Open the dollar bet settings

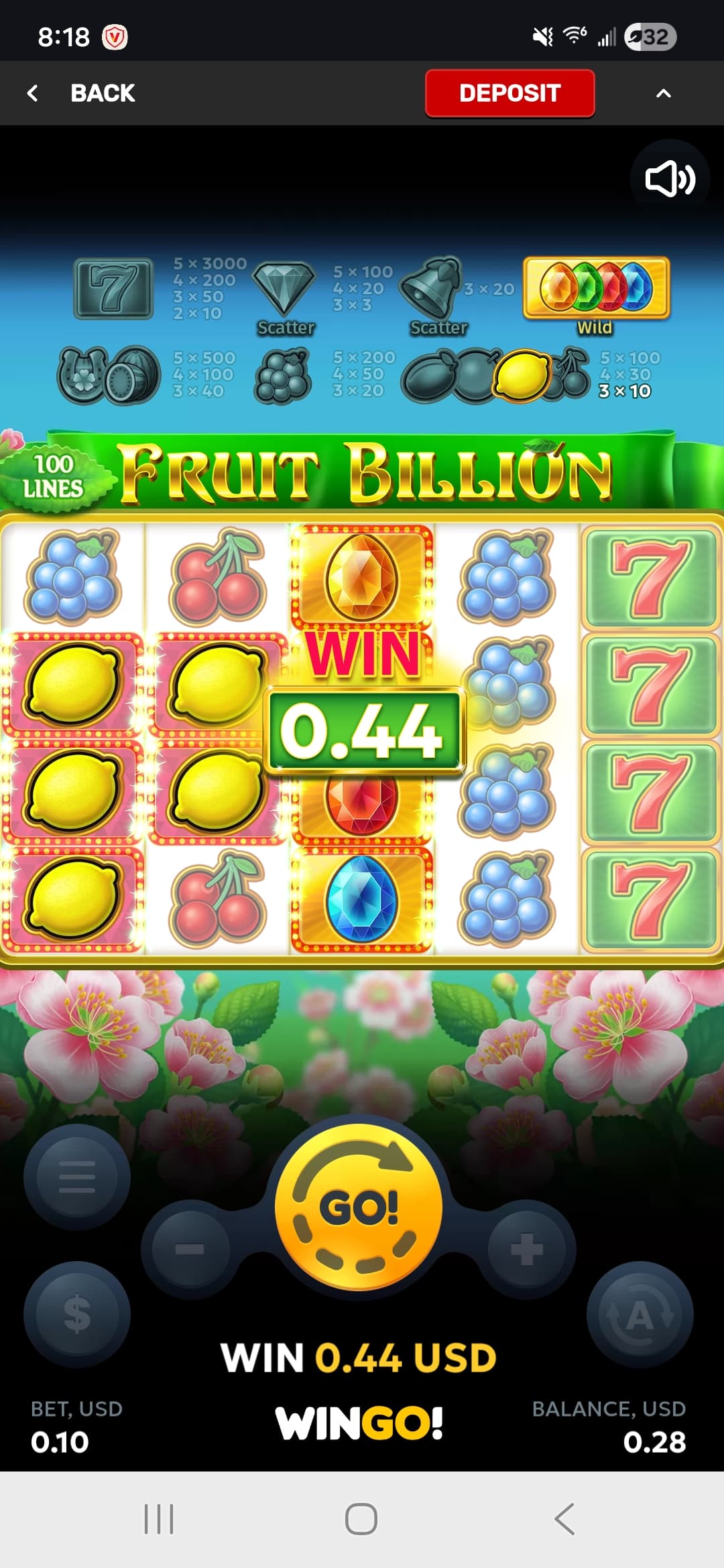[x=77, y=1314]
